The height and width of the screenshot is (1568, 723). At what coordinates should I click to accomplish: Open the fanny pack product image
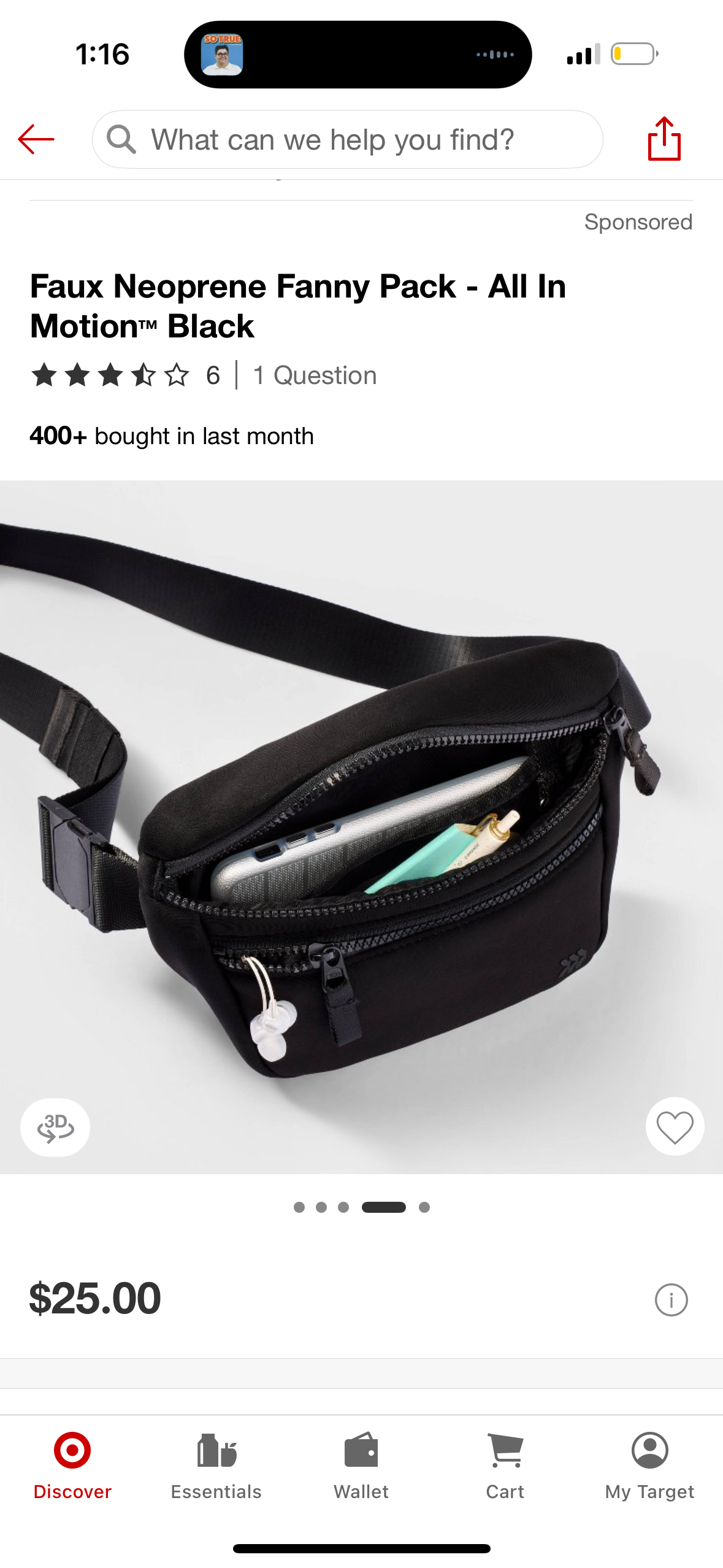point(361,826)
